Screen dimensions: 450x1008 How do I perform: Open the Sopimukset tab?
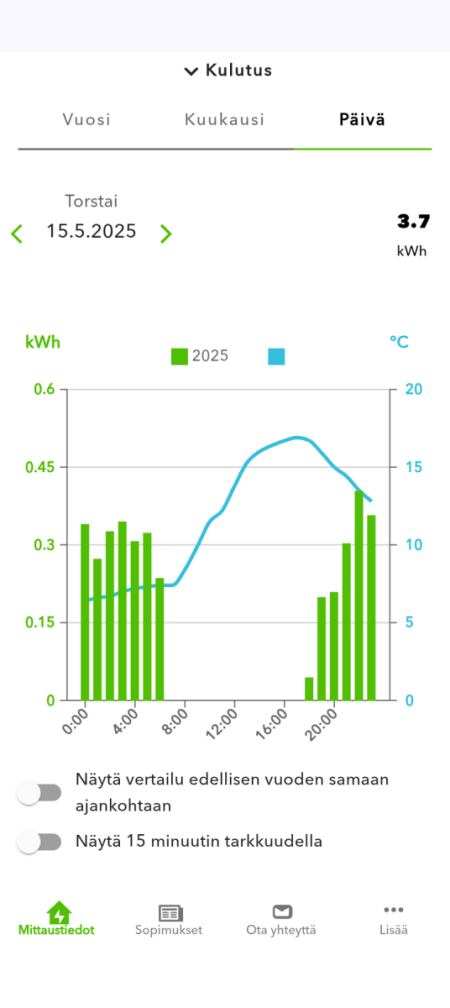(169, 919)
